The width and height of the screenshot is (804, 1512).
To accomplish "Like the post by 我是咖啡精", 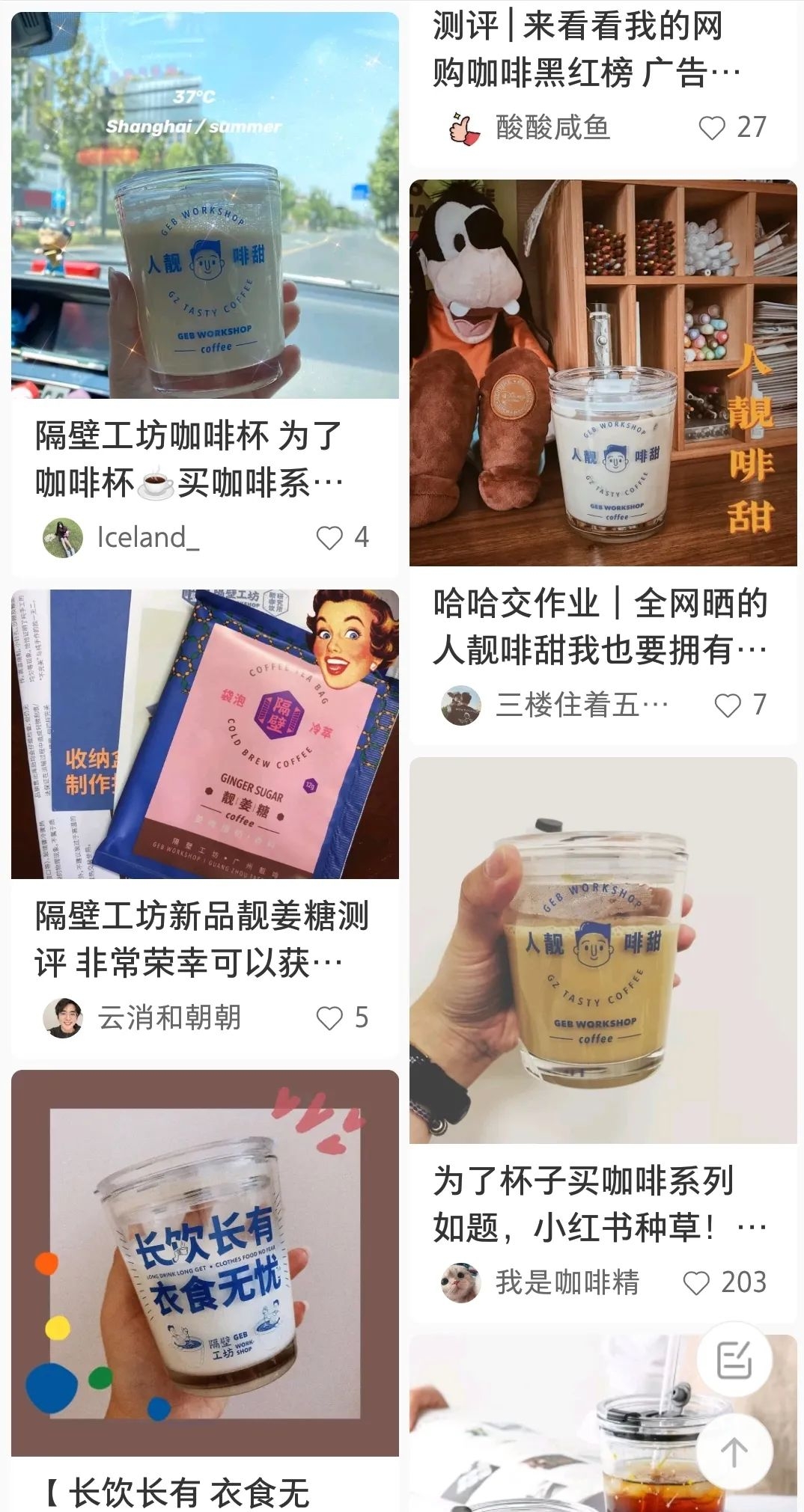I will coord(696,1282).
